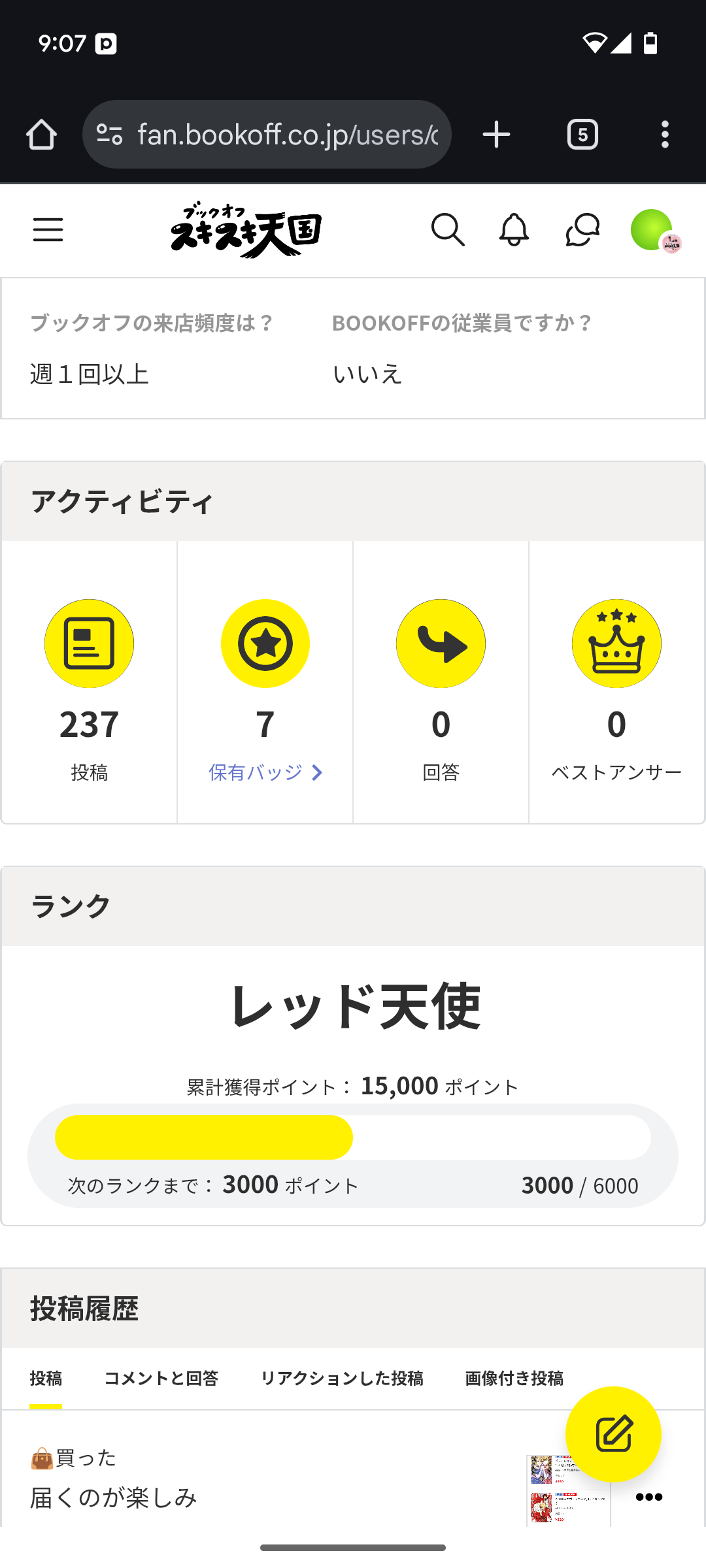Open a new browser tab
Screen dimensions: 706x1568
(496, 135)
